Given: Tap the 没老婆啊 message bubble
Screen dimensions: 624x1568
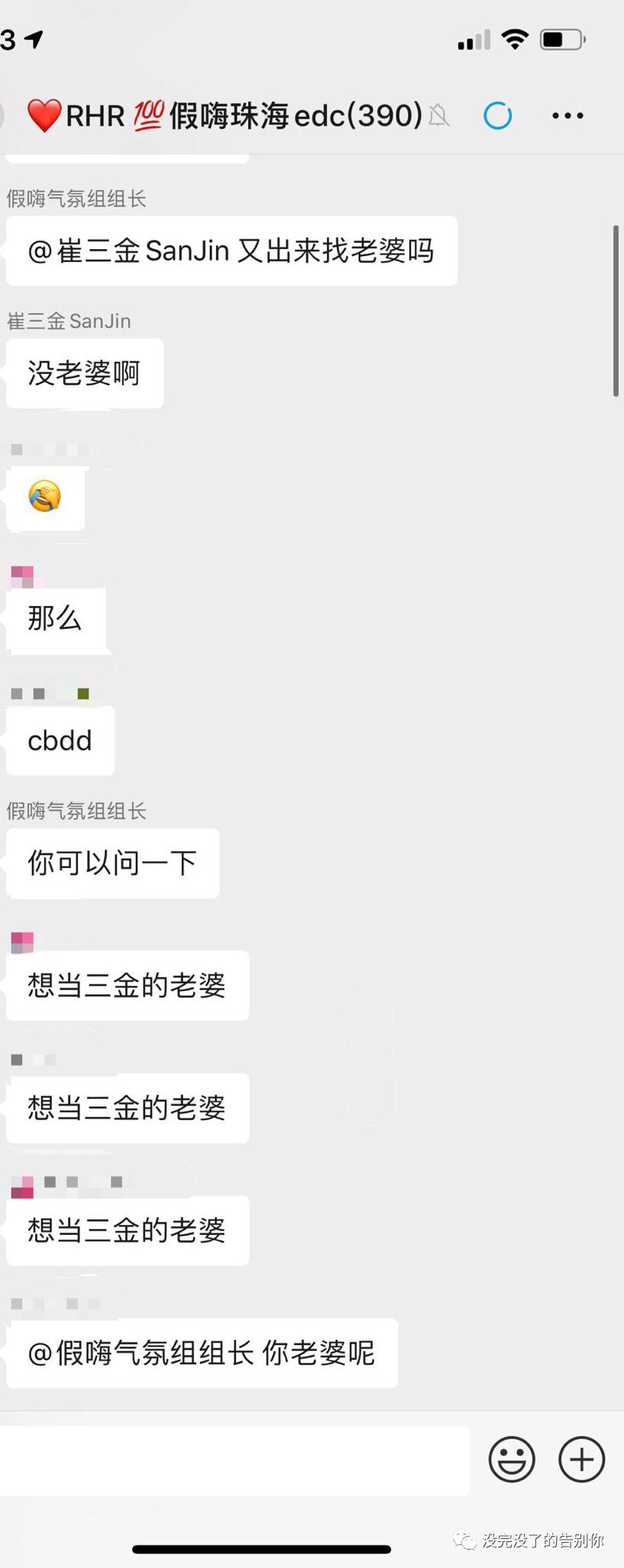Looking at the screenshot, I should point(84,373).
